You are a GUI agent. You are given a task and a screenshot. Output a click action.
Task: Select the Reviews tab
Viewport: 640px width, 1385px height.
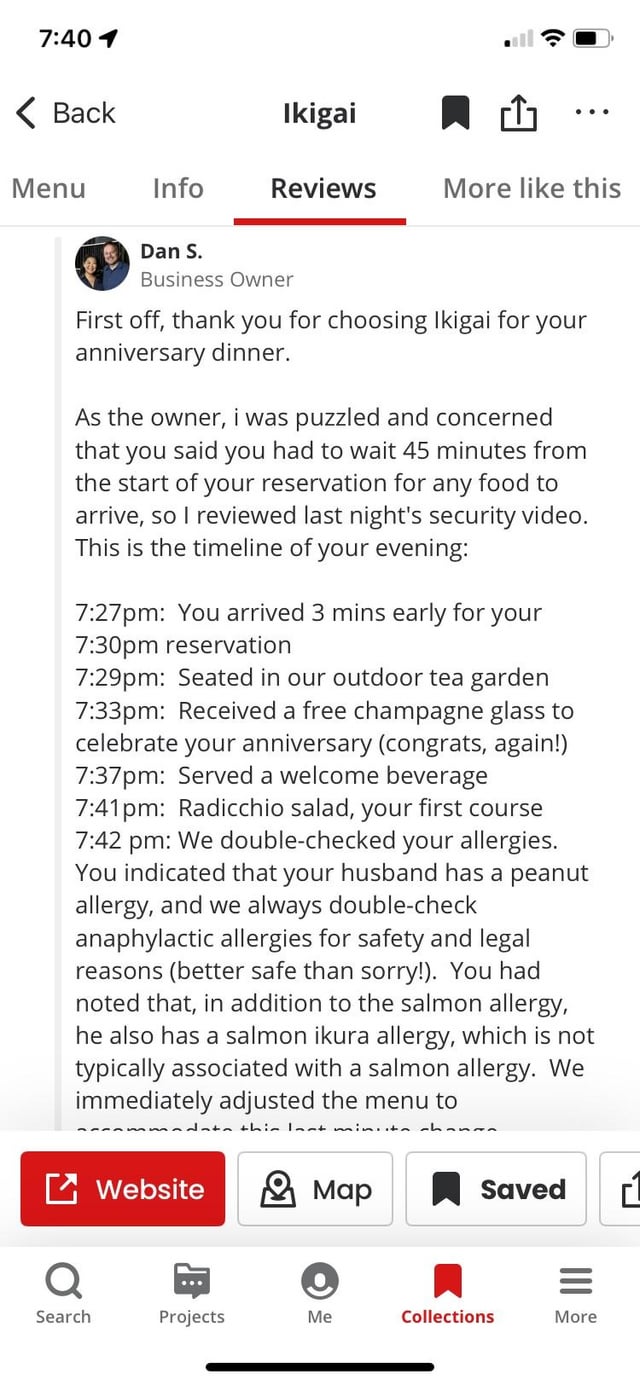click(x=323, y=188)
